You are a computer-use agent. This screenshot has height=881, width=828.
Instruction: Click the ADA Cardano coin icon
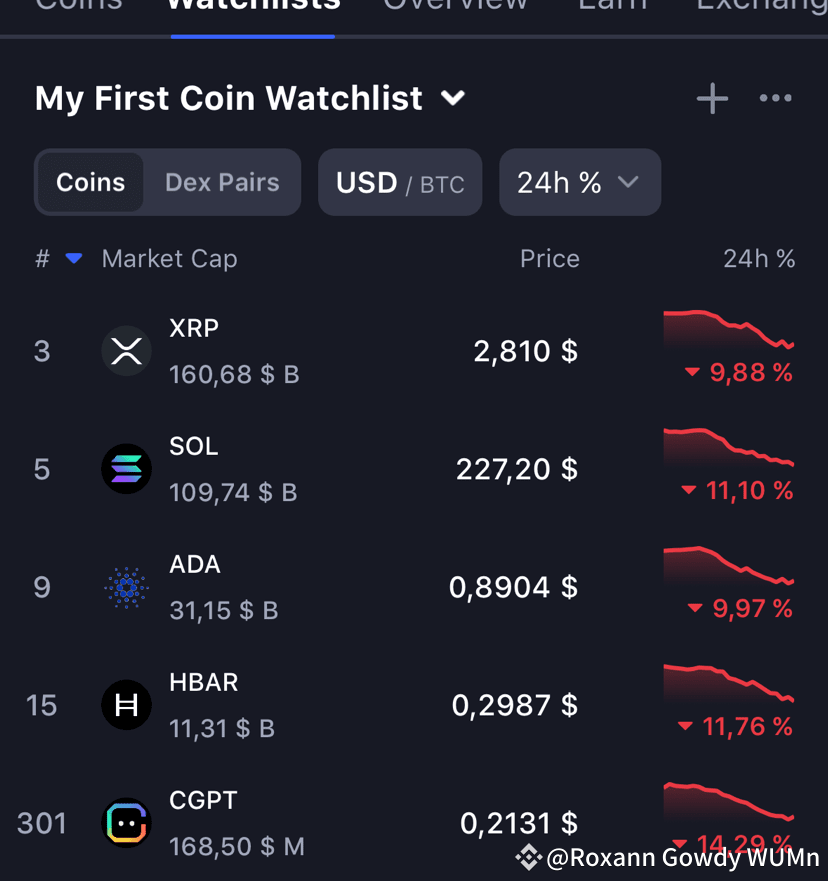pos(126,587)
